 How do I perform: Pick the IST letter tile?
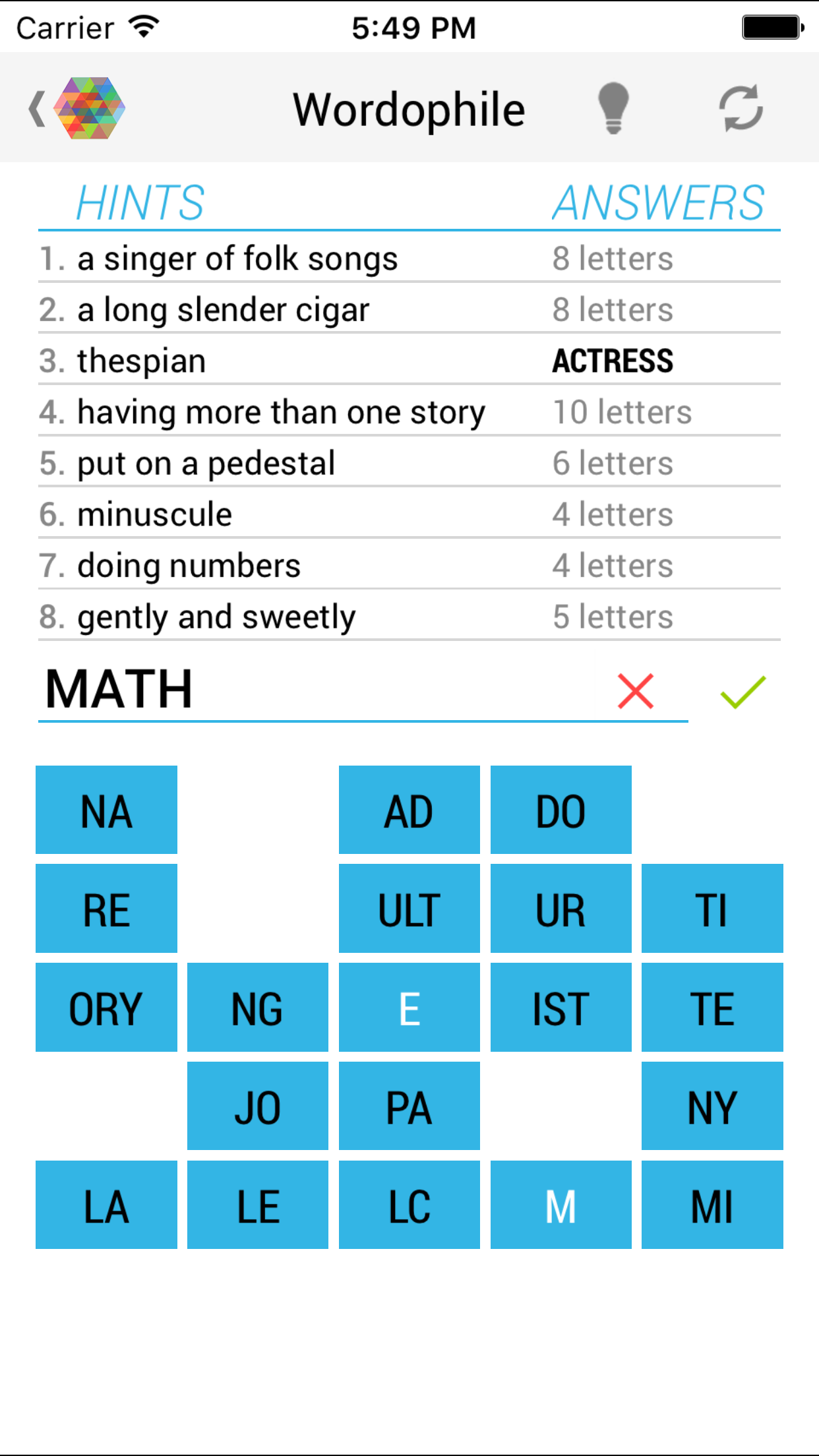click(561, 1008)
